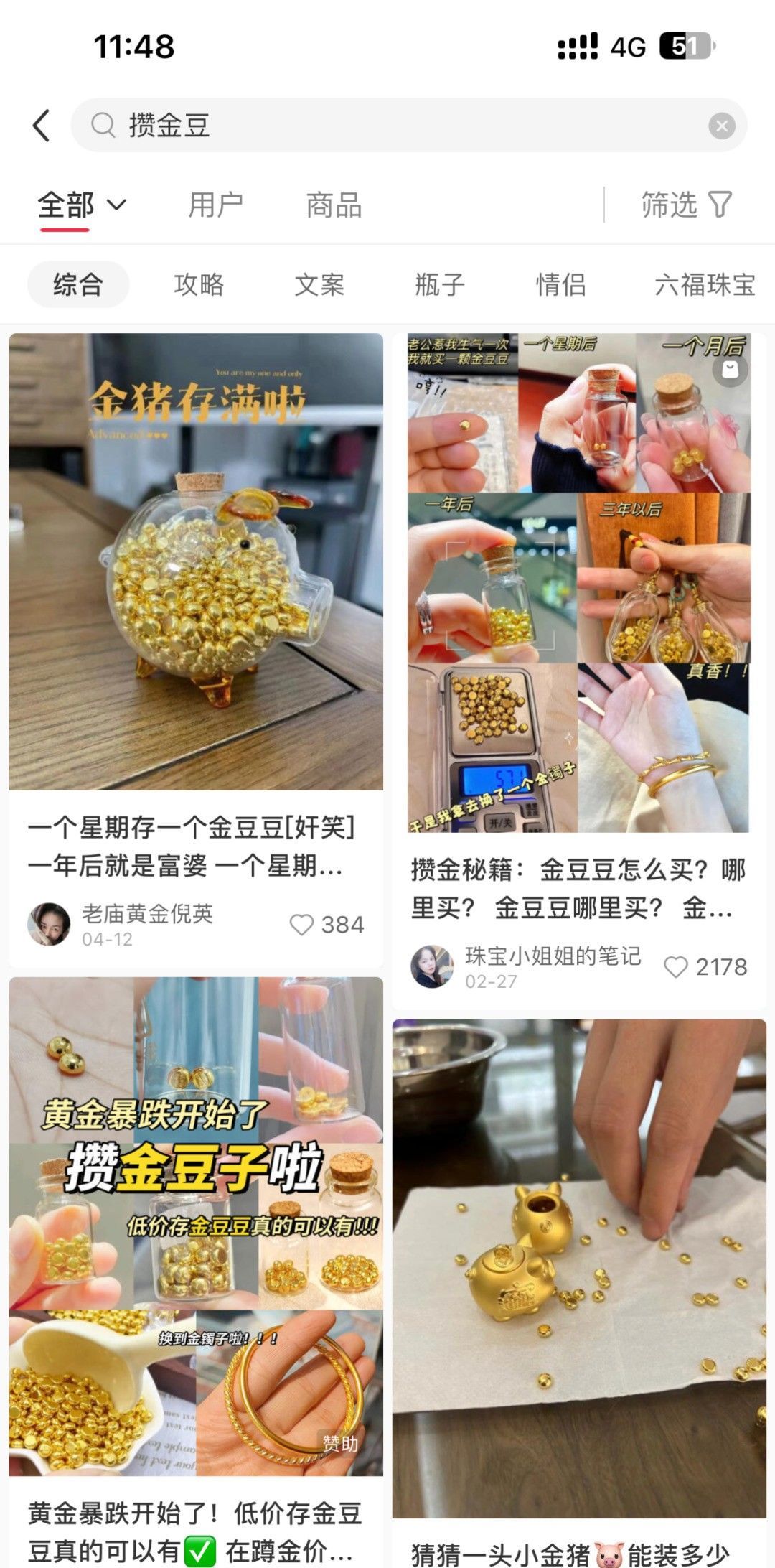Clear the search text
This screenshot has width=775, height=1568.
pyautogui.click(x=721, y=126)
